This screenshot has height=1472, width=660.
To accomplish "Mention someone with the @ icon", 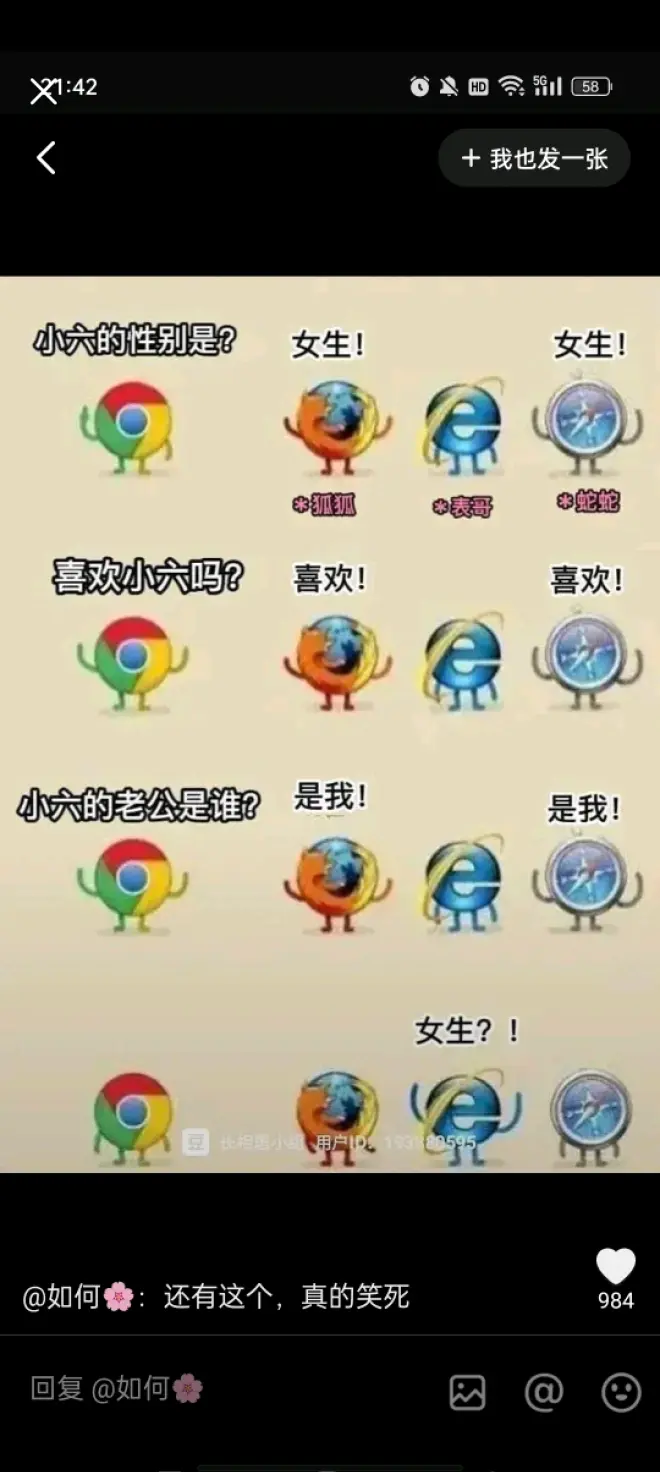I will tap(544, 1391).
